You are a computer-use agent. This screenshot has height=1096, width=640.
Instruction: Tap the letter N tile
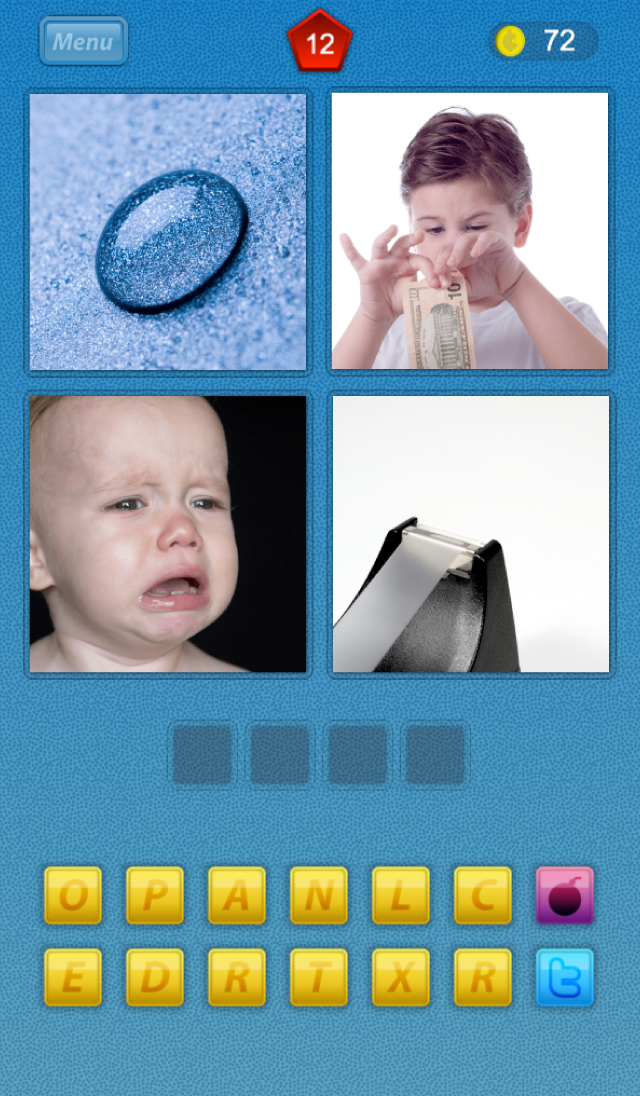(319, 895)
